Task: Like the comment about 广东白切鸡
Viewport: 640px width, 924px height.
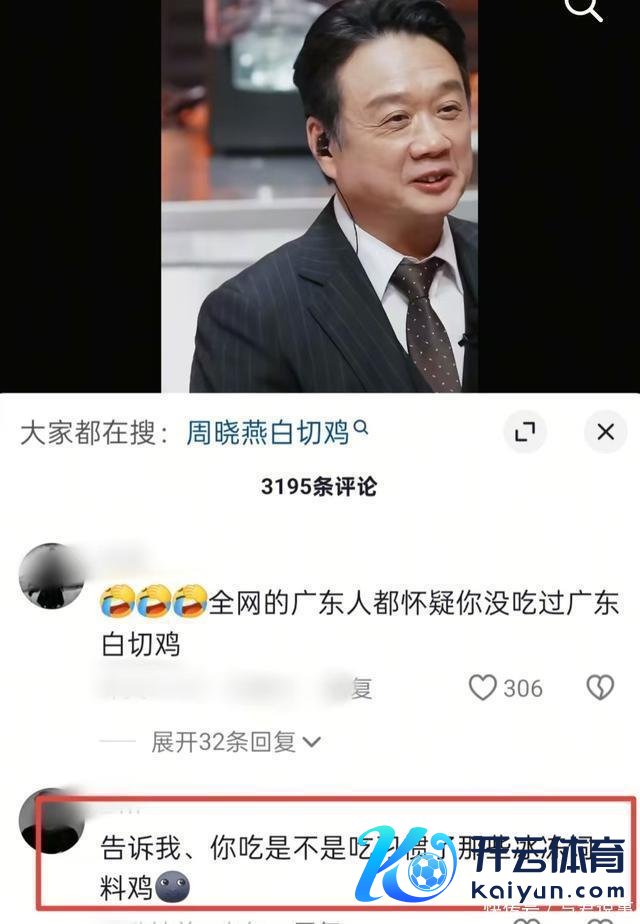Action: click(x=484, y=687)
